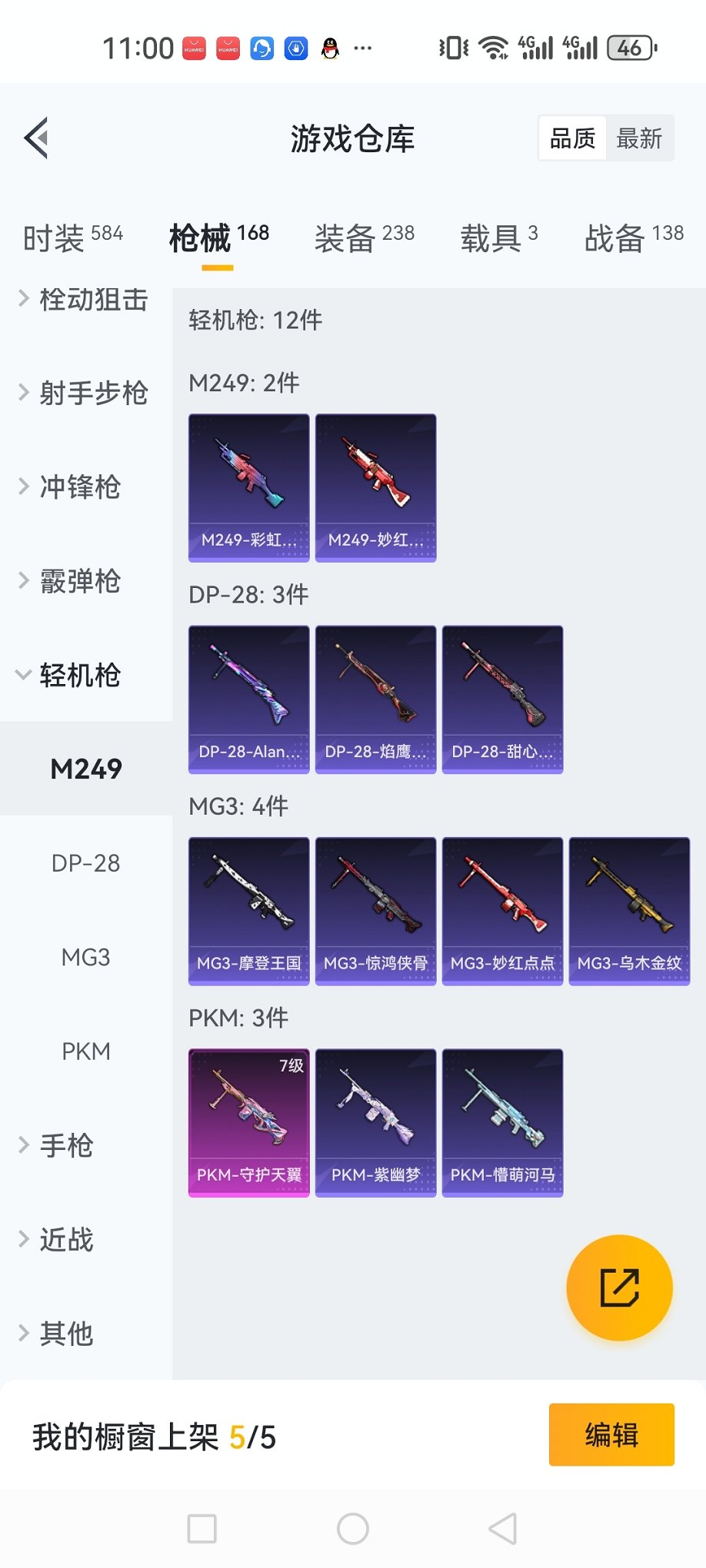Select DP-28 in the sidebar
Viewport: 706px width, 1568px height.
click(x=86, y=863)
